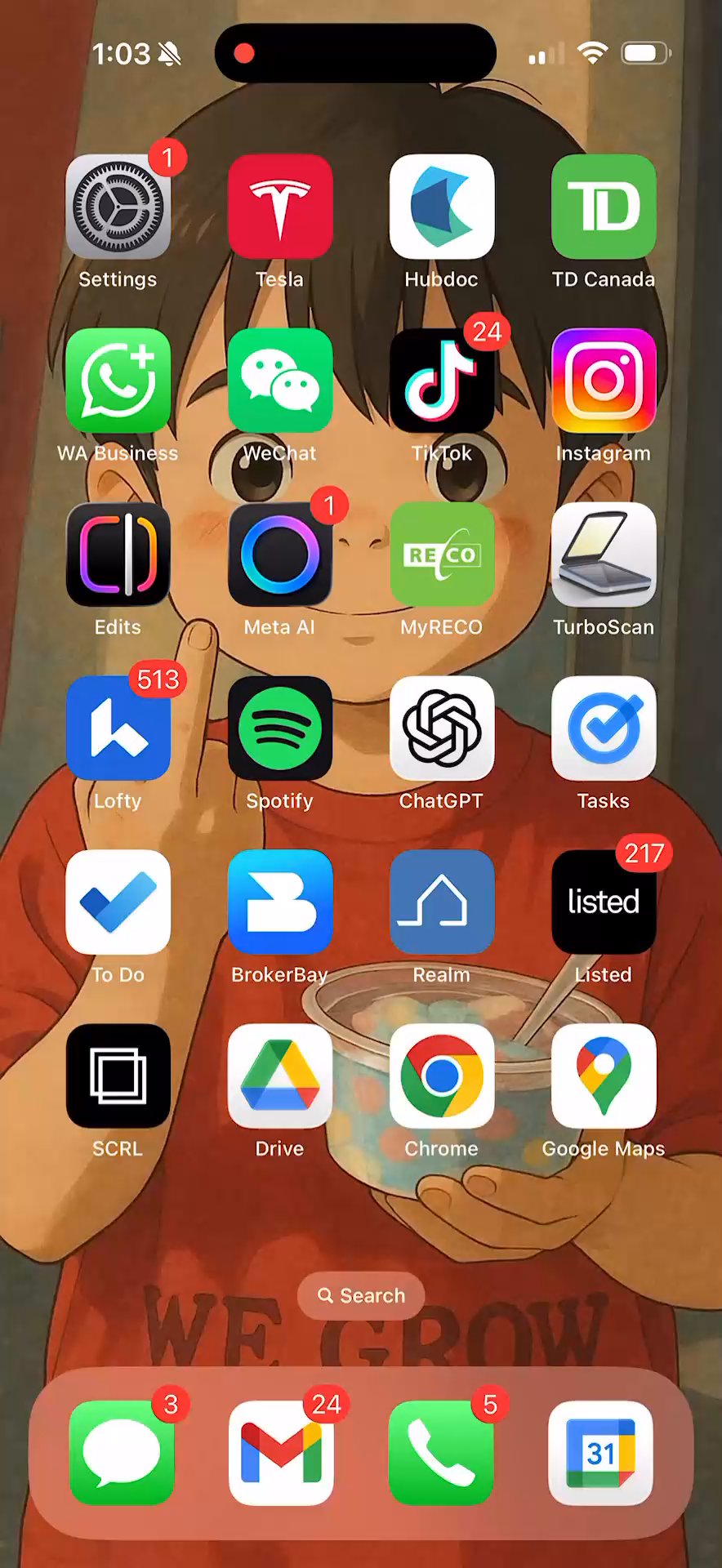Launch Spotify

(280, 728)
